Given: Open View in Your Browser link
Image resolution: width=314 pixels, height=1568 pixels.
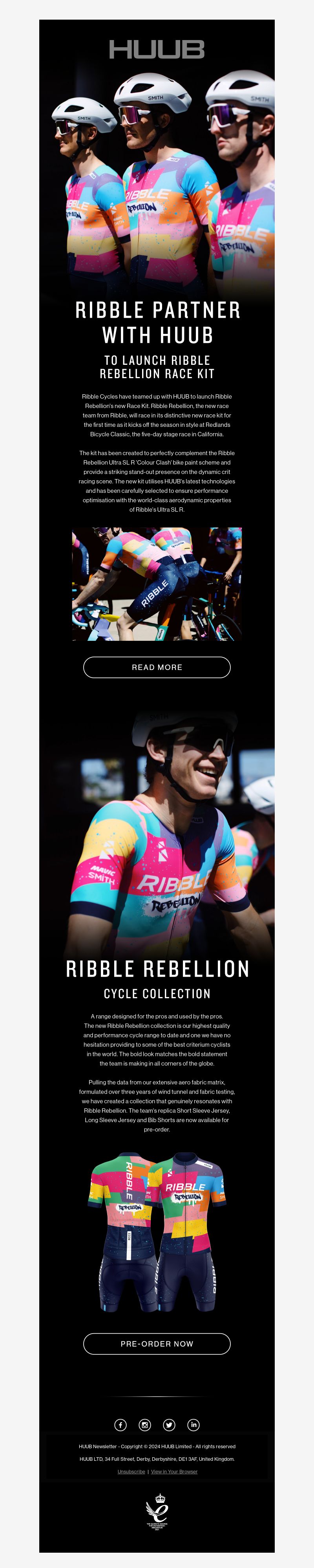Looking at the screenshot, I should click(174, 1471).
